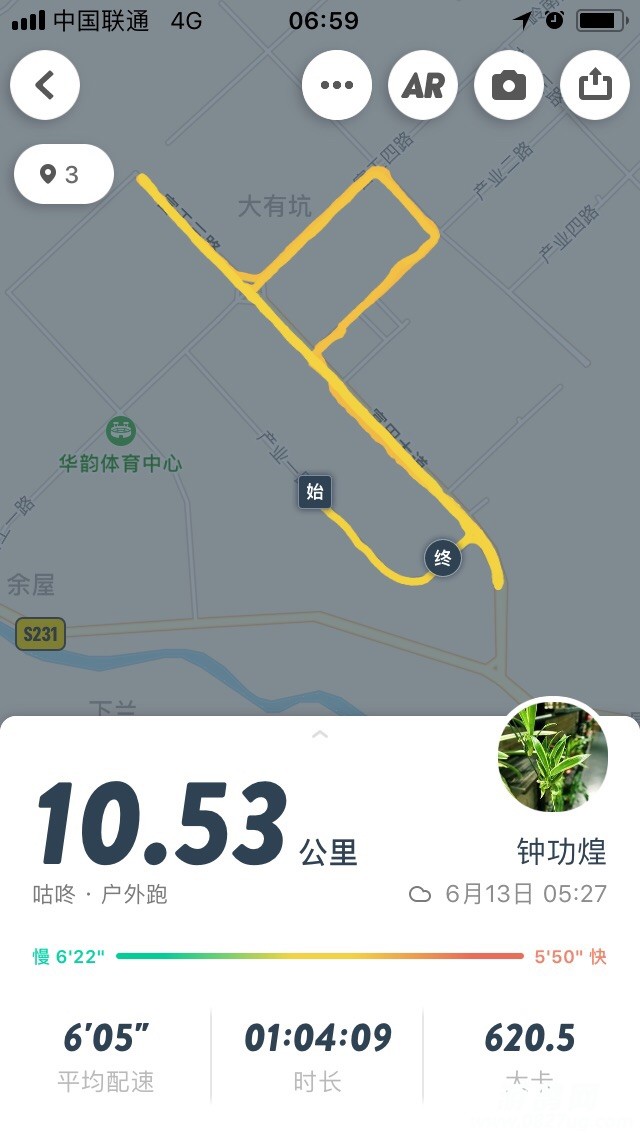640x1136 pixels.
Task: Expand the run details panel chevron
Action: [x=320, y=735]
